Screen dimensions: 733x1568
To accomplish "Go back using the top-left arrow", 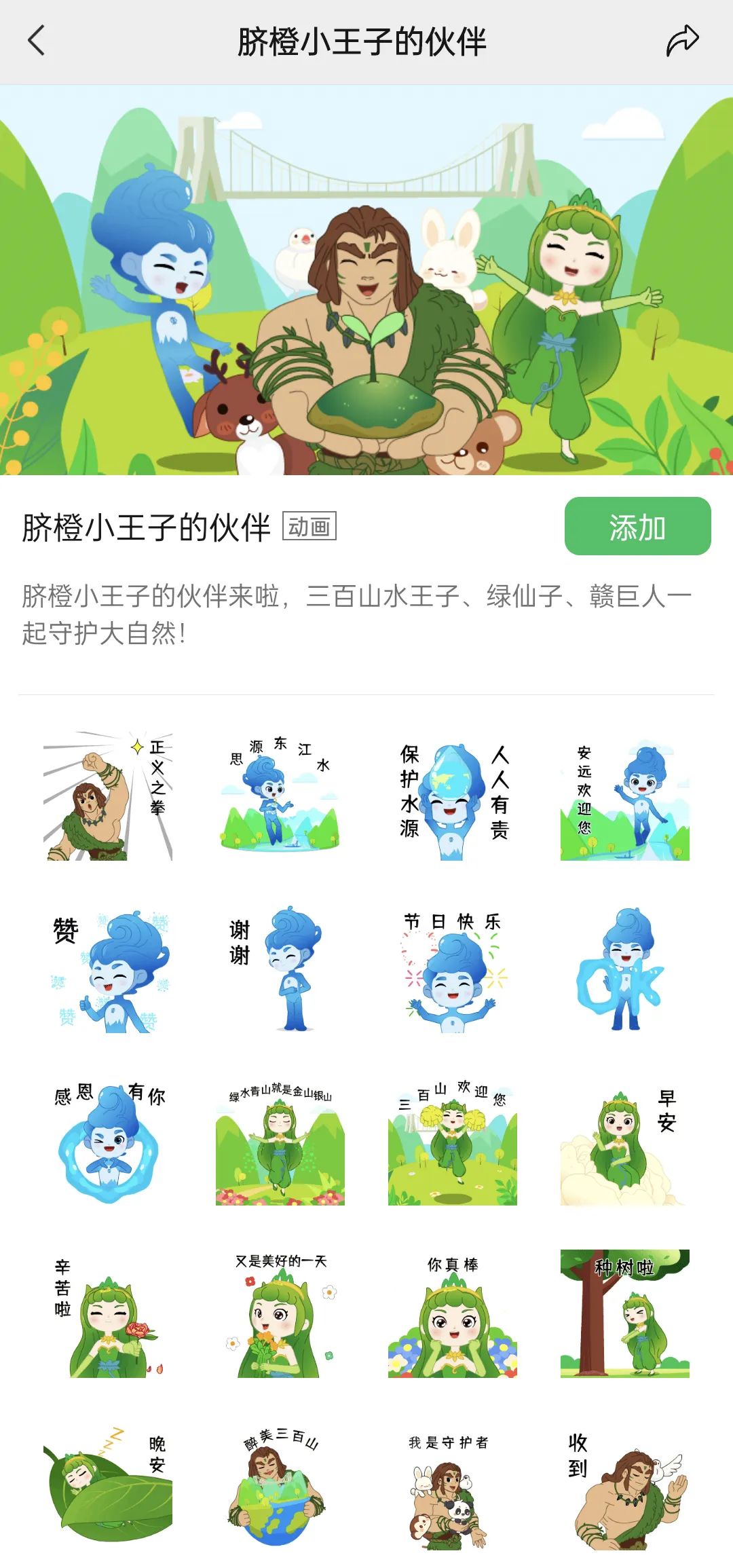I will pos(37,41).
